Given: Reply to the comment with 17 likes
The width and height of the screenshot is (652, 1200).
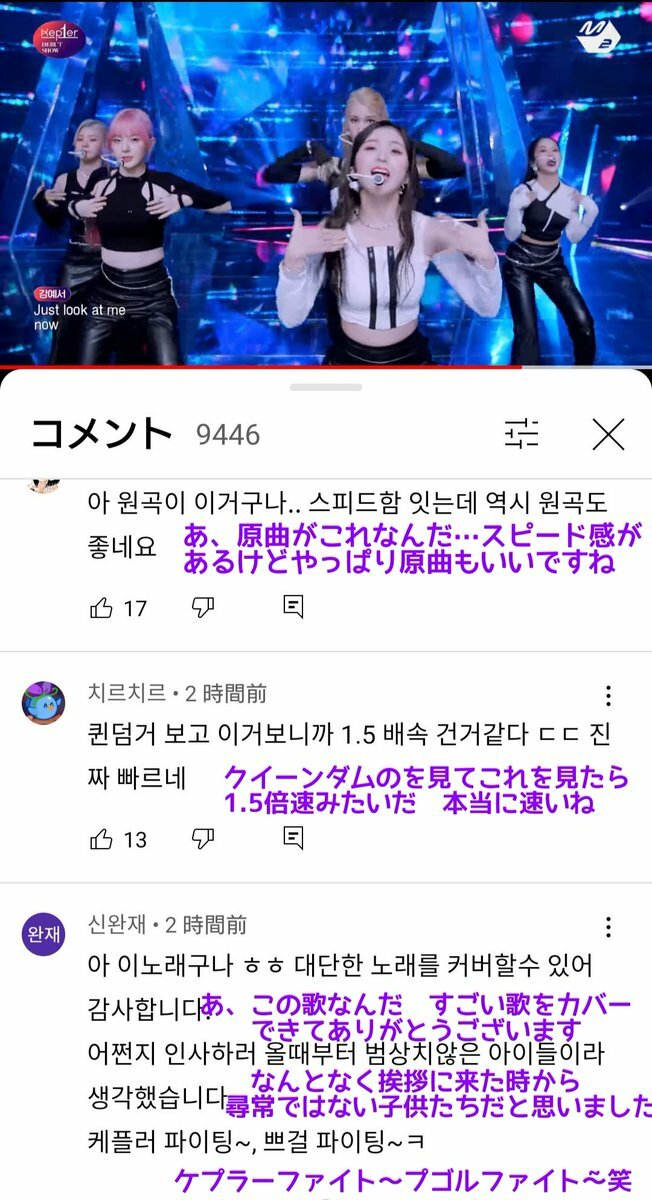Looking at the screenshot, I should coord(293,607).
